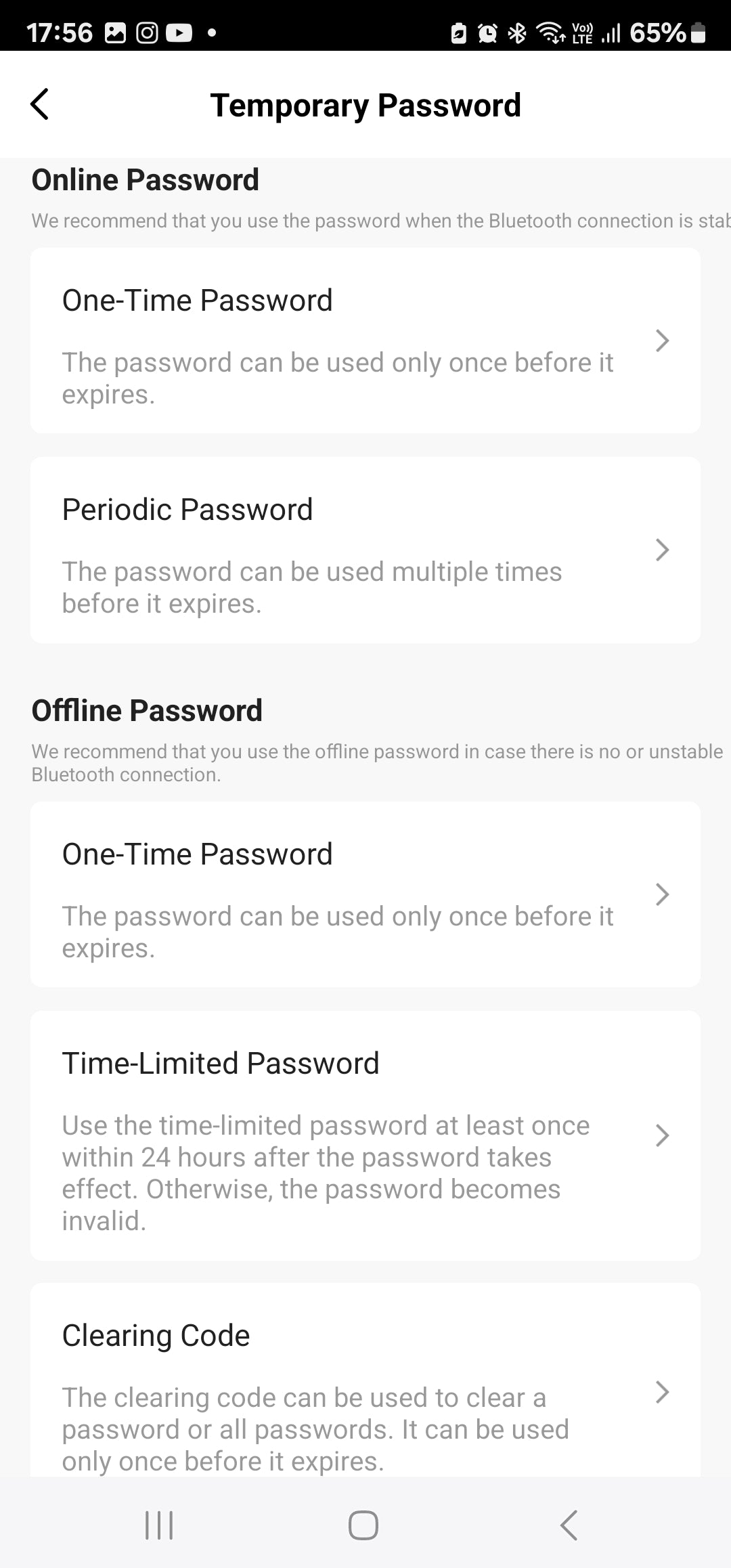Open recent apps from navigation bar
This screenshot has width=731, height=1568.
[160, 1525]
